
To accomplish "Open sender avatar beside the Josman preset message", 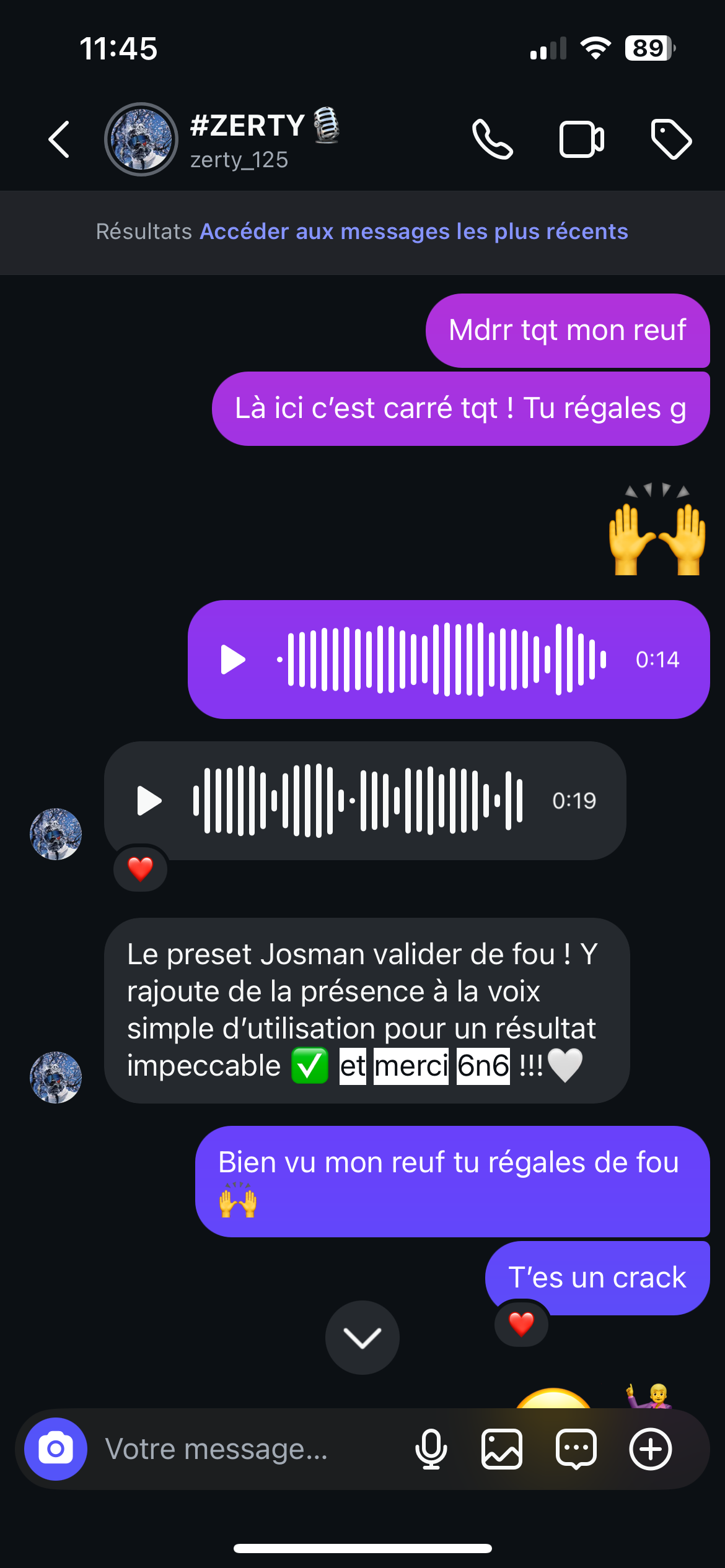I will coord(56,1077).
